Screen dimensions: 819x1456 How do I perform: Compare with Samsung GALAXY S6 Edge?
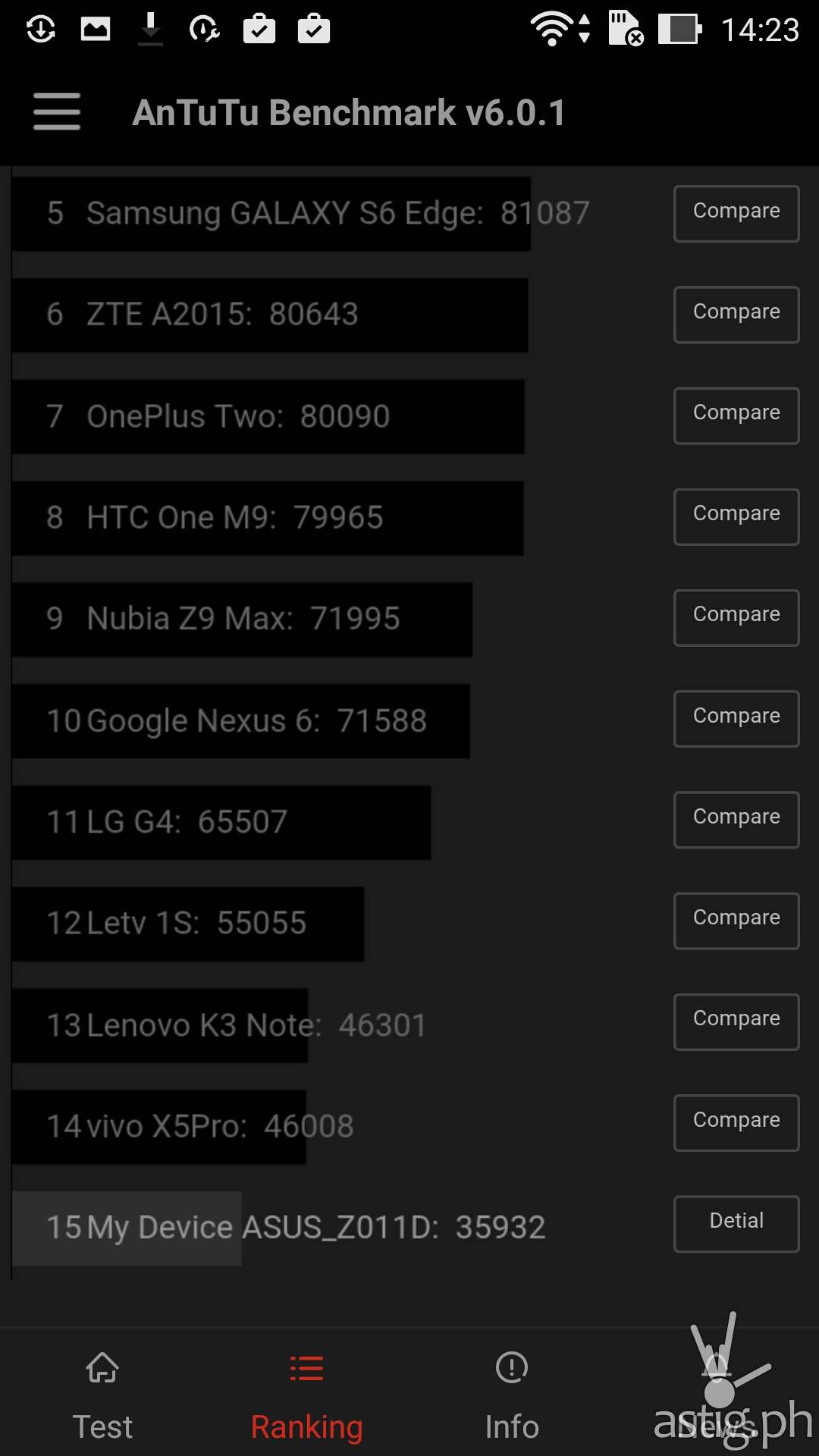tap(736, 213)
